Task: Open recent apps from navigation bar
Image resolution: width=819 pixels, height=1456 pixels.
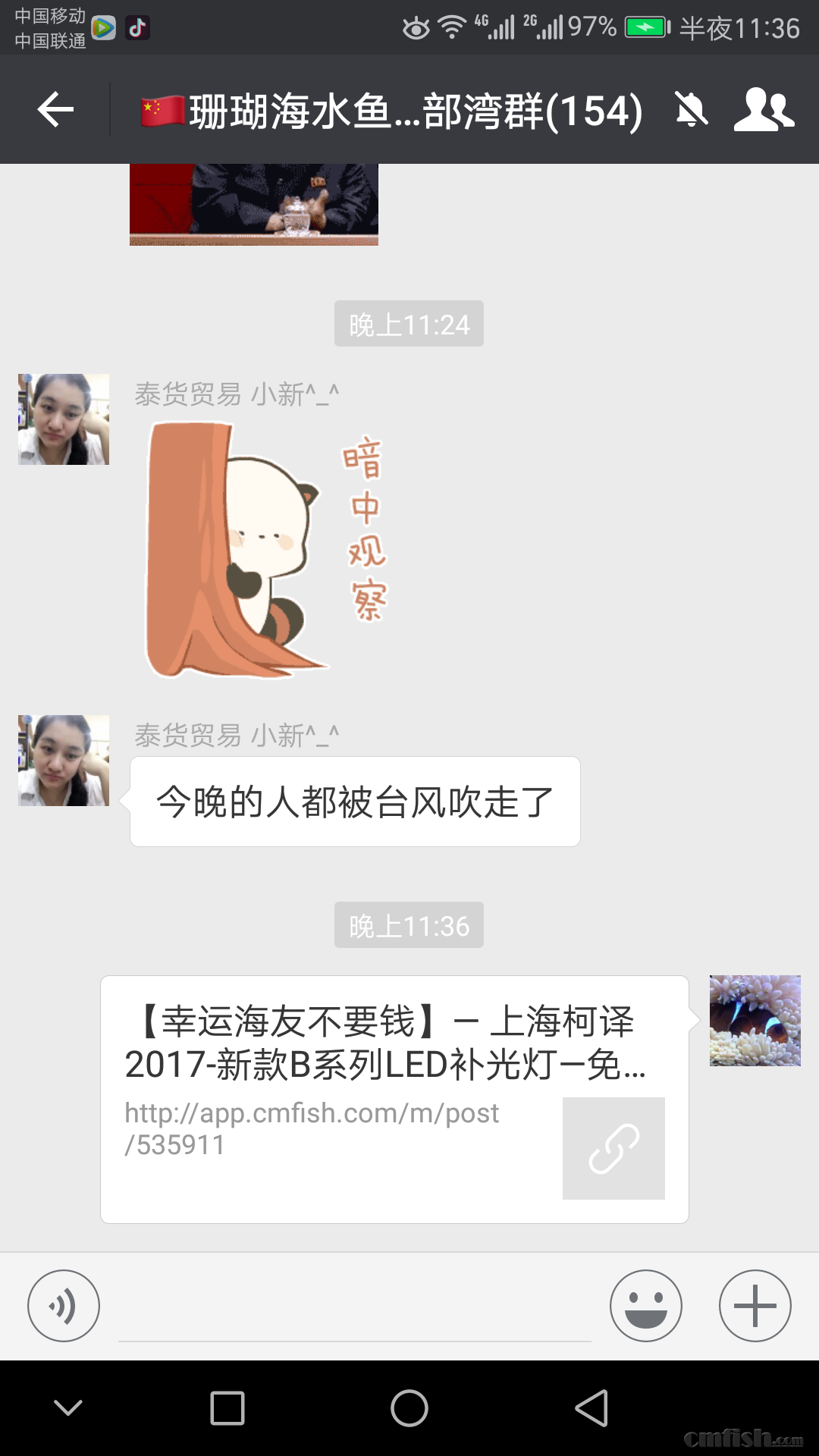Action: click(x=227, y=1409)
